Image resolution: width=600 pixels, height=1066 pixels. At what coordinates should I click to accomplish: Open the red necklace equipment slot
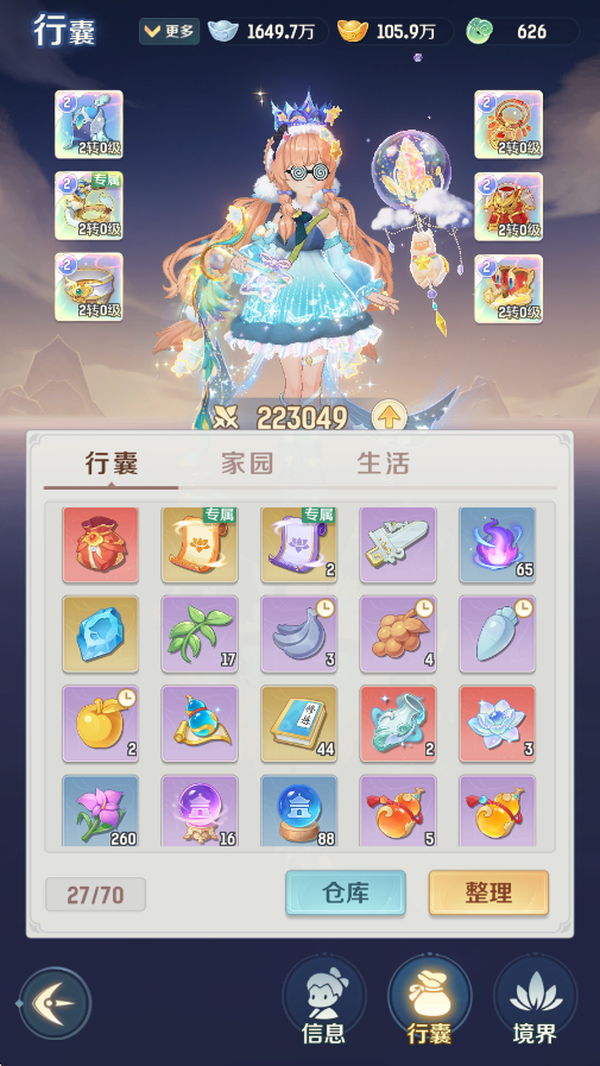[x=508, y=124]
